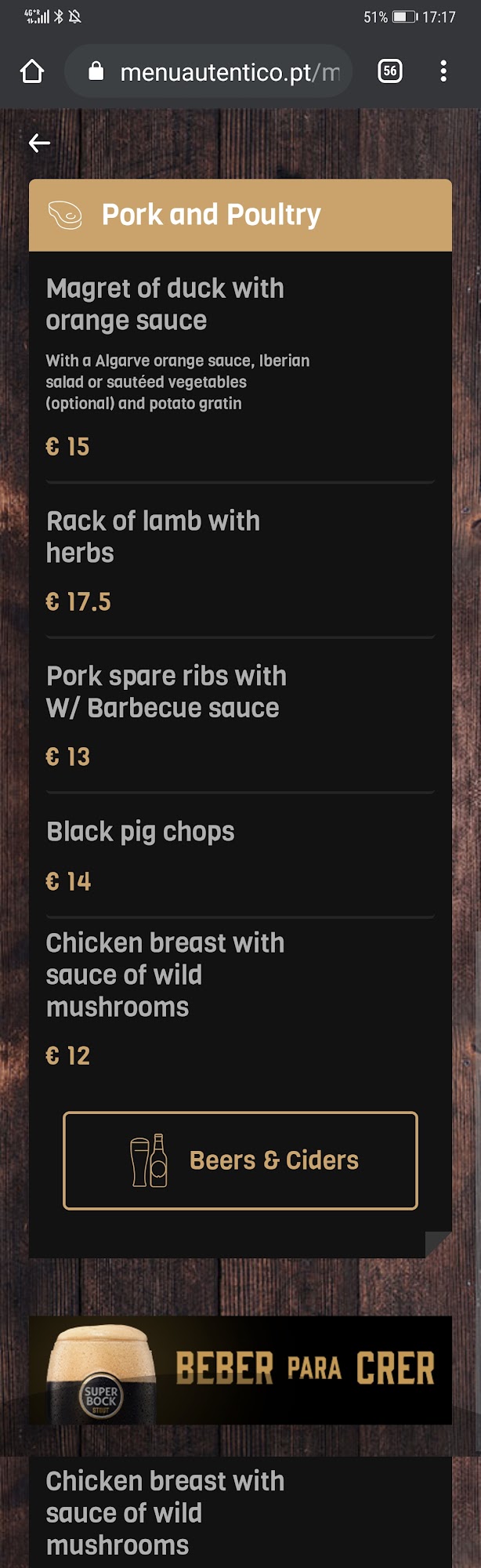Open the Super Bock Beber Para Crer banner
481x1568 pixels.
(x=240, y=1370)
